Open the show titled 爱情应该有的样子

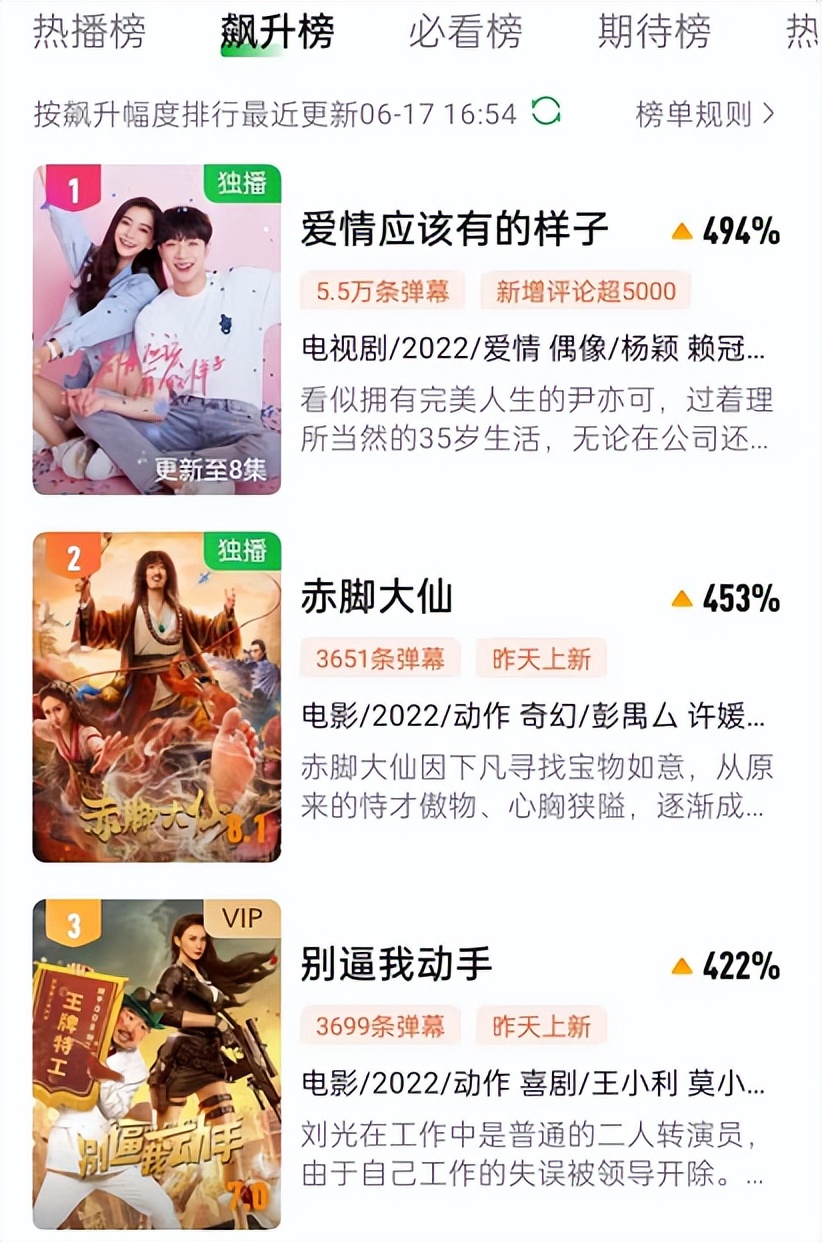tap(455, 233)
